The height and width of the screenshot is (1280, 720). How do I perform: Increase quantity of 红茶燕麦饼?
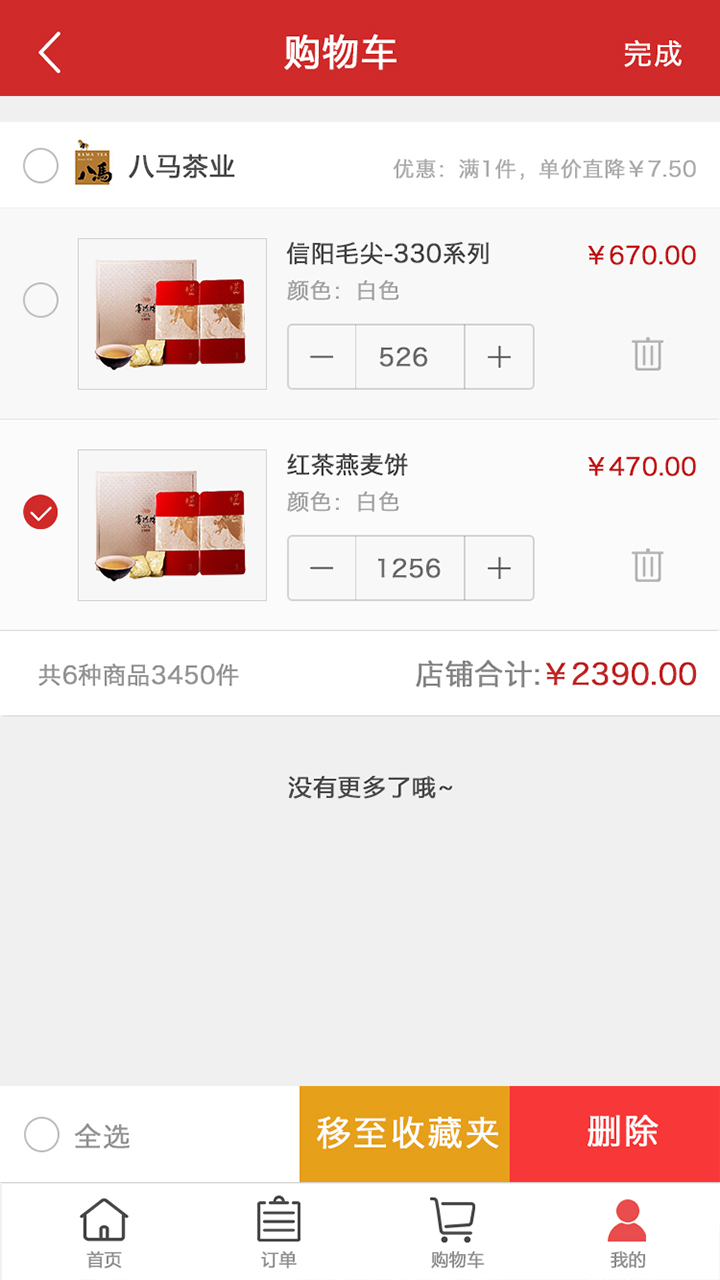pos(499,568)
